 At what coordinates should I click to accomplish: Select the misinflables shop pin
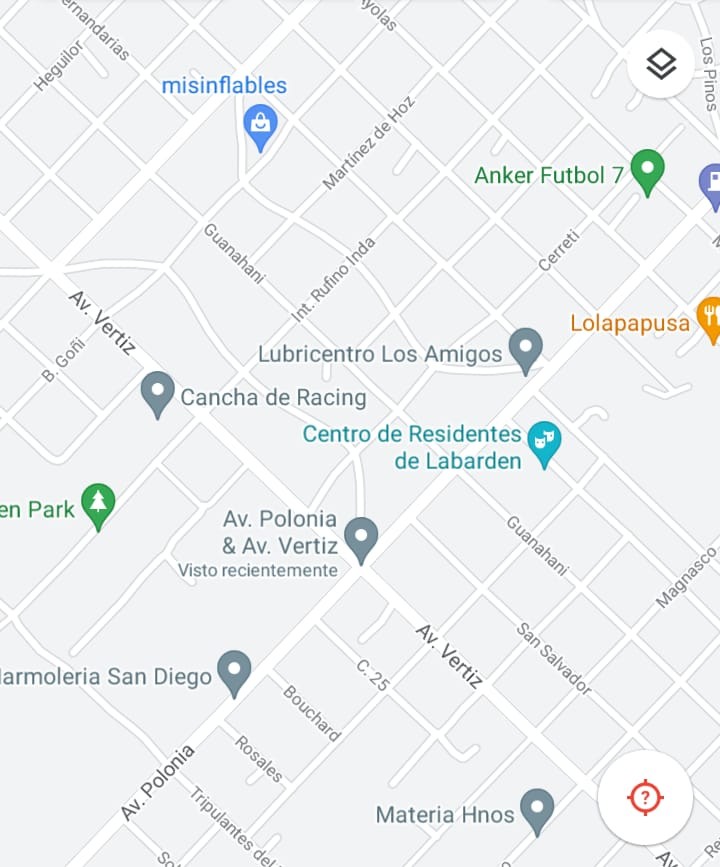260,127
